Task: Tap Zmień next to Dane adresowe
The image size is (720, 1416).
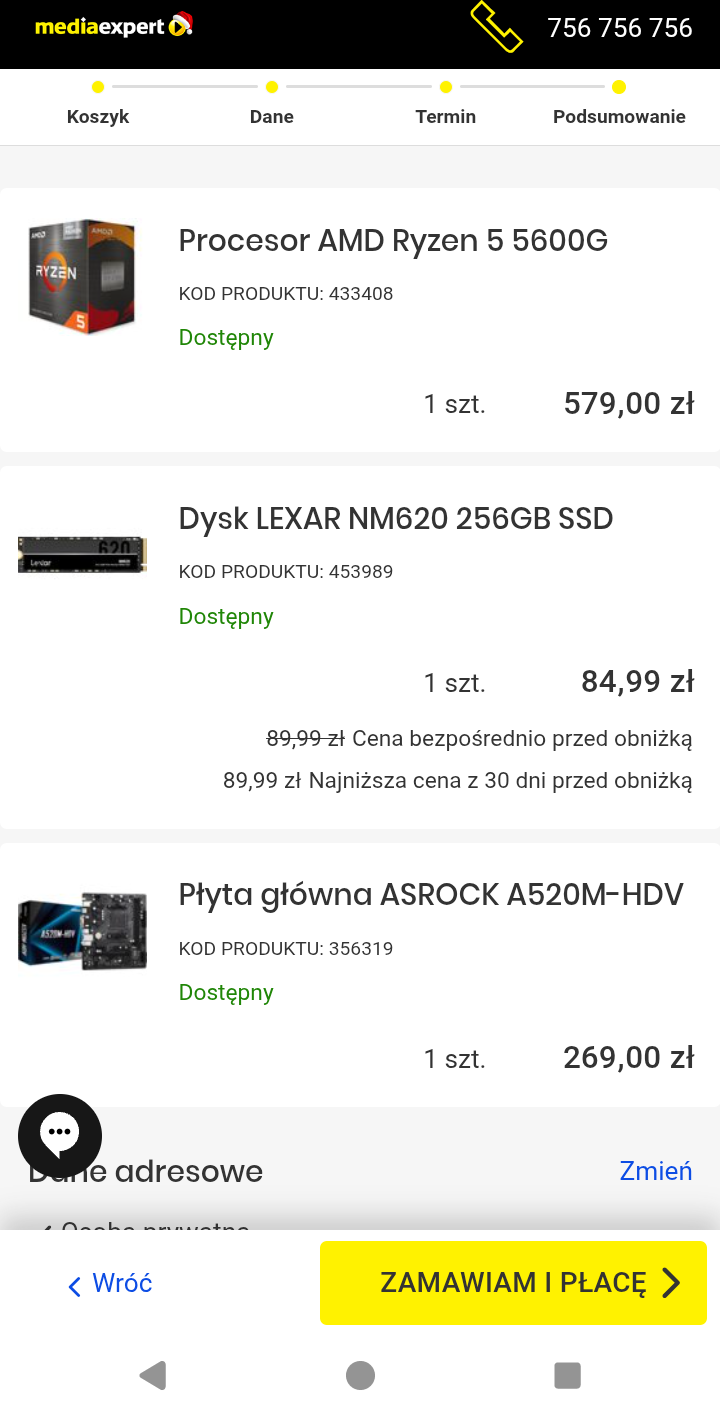Action: (655, 1171)
